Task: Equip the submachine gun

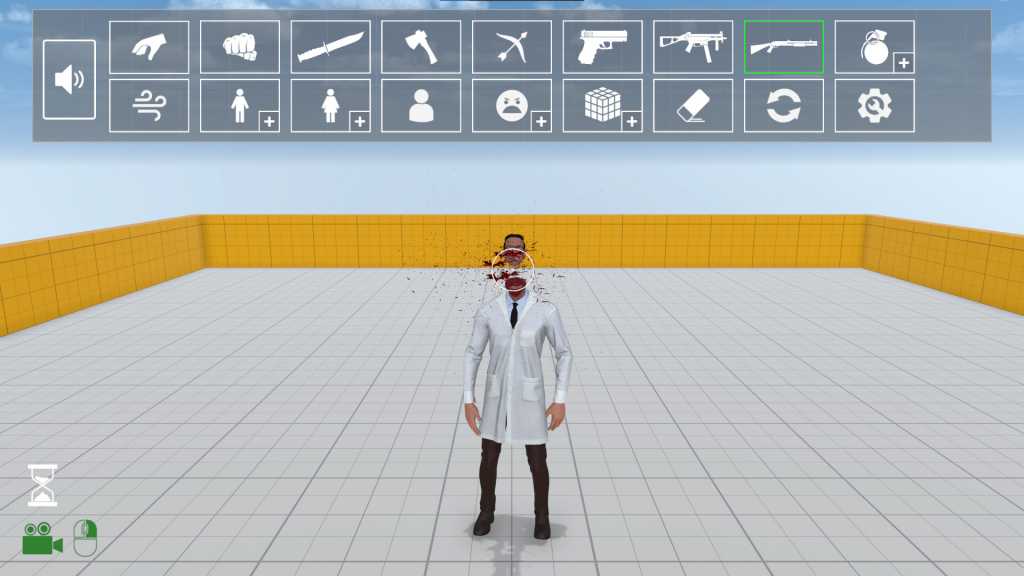Action: tap(693, 47)
